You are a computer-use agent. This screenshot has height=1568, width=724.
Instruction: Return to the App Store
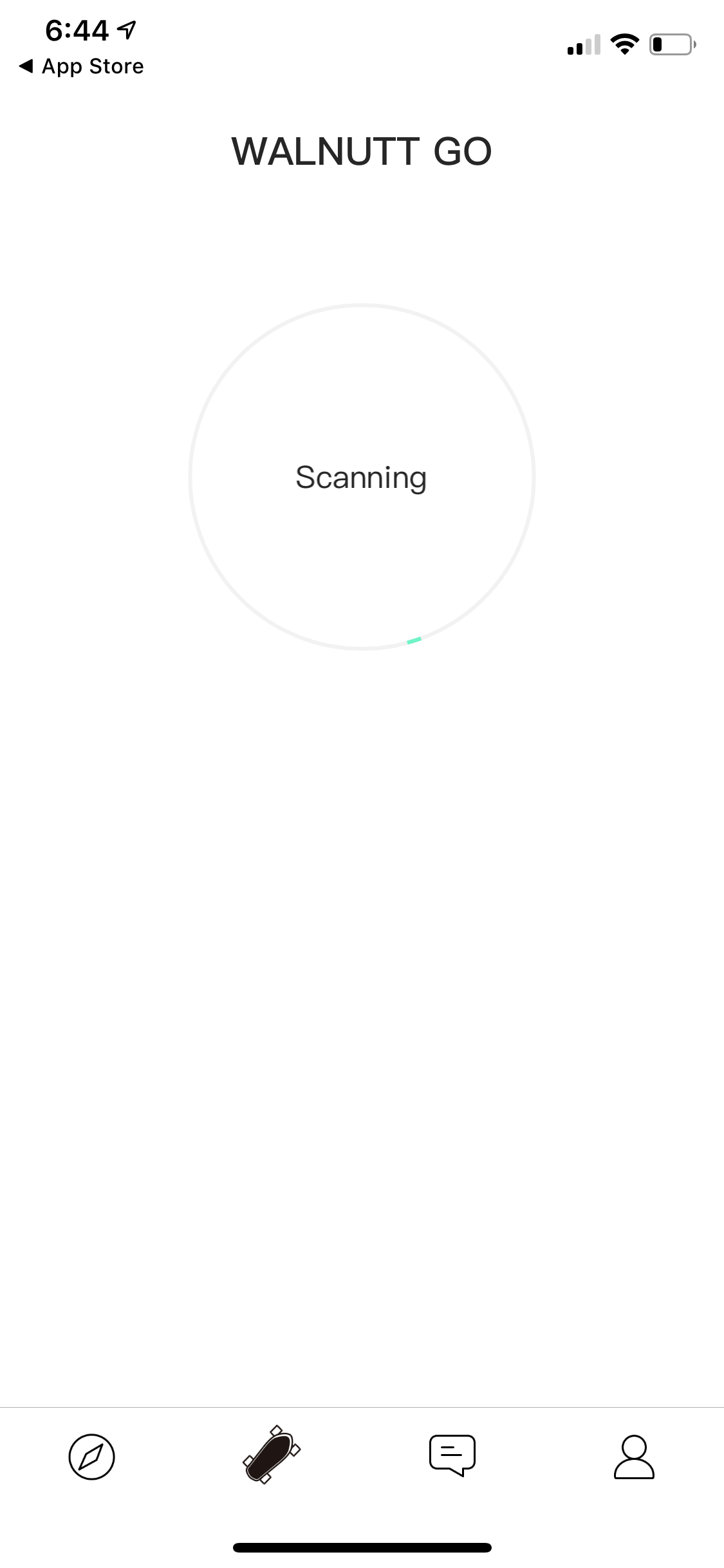[82, 66]
